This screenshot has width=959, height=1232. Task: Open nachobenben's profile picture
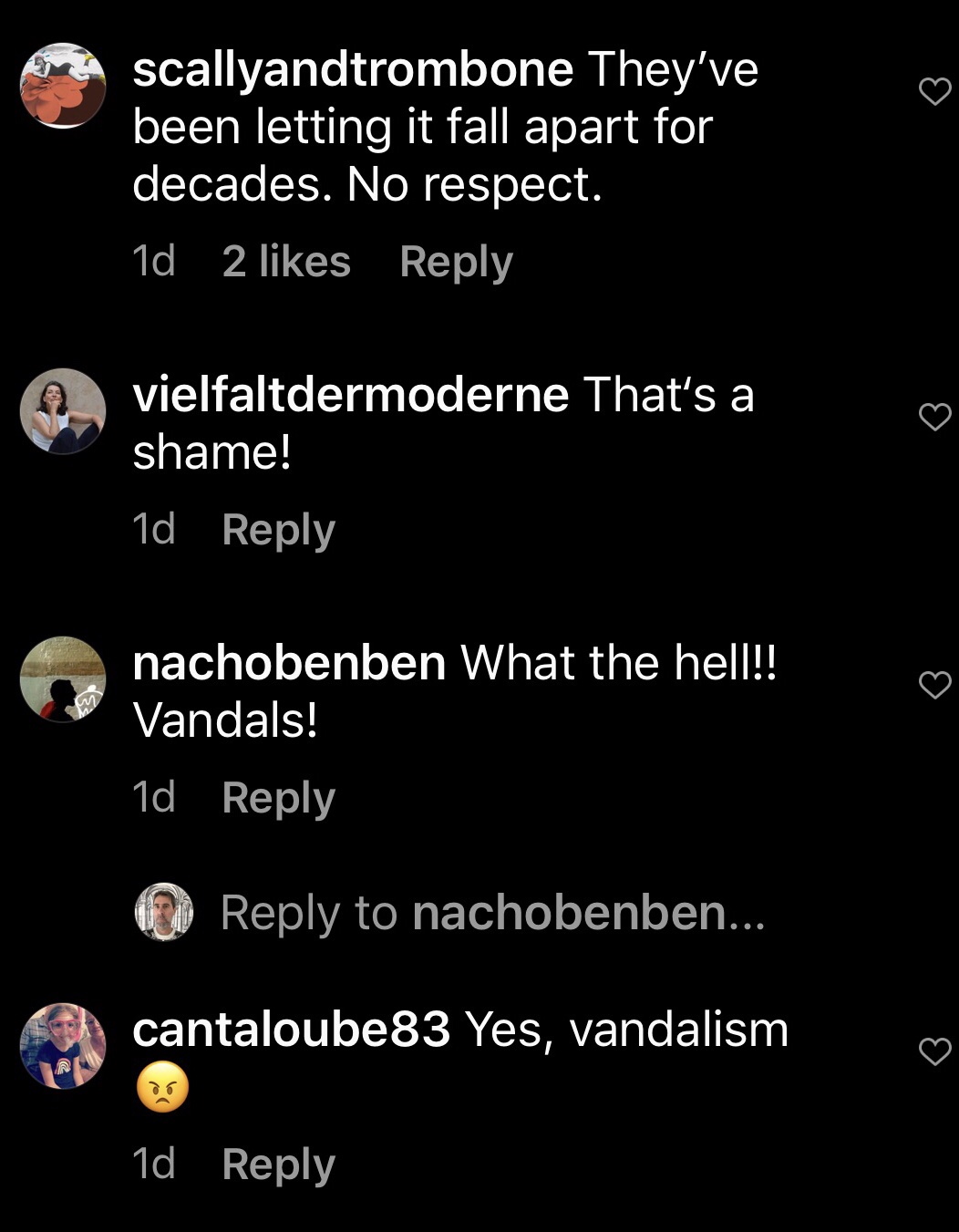63,679
